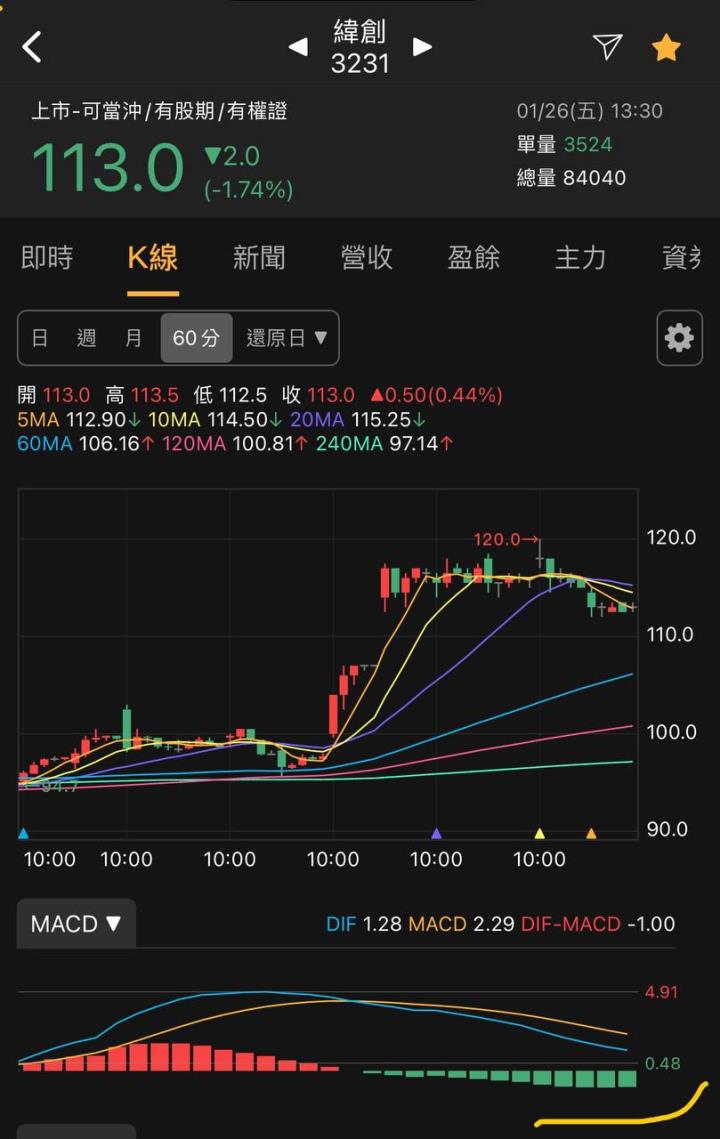Share this stock via the paper plane icon
Screen dimensions: 720x1139
click(x=607, y=46)
